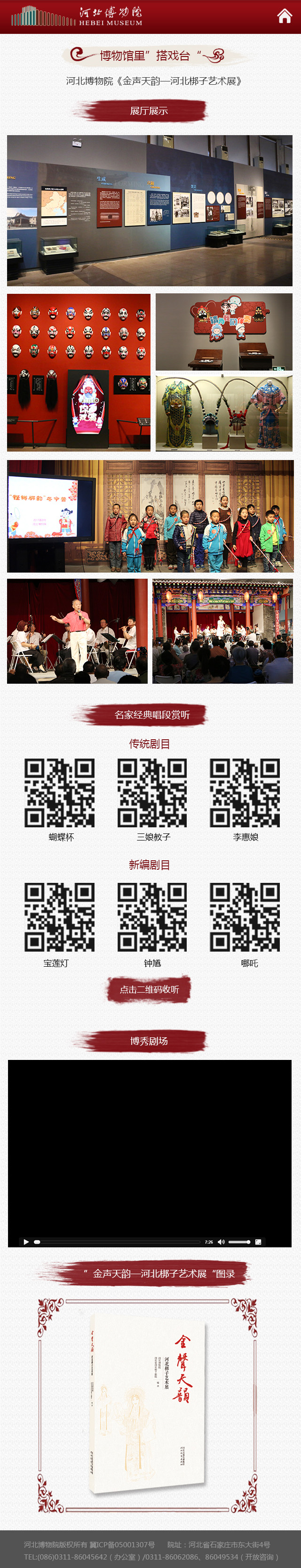Mute the video sound
Screen dimensions: 301x1568
click(222, 1242)
